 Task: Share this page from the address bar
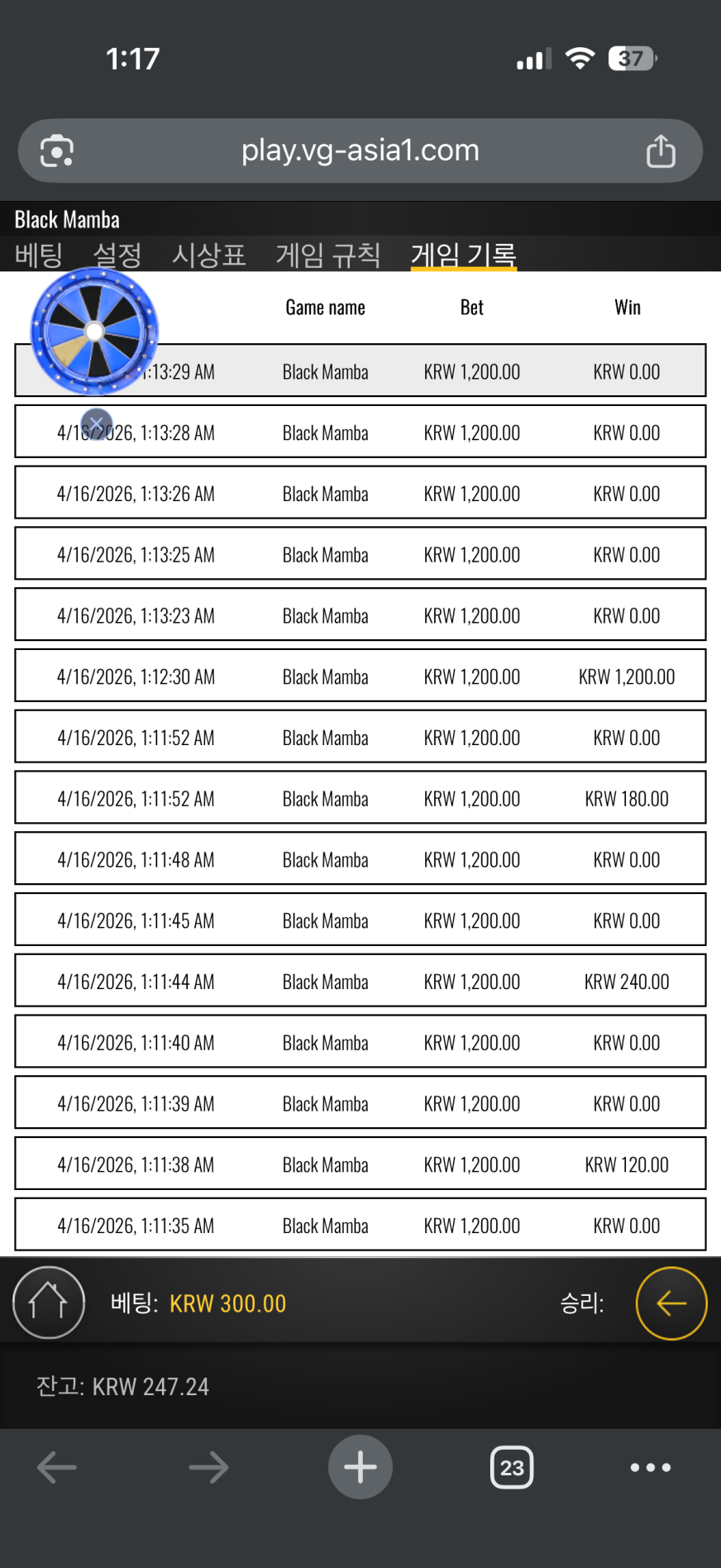(x=661, y=151)
